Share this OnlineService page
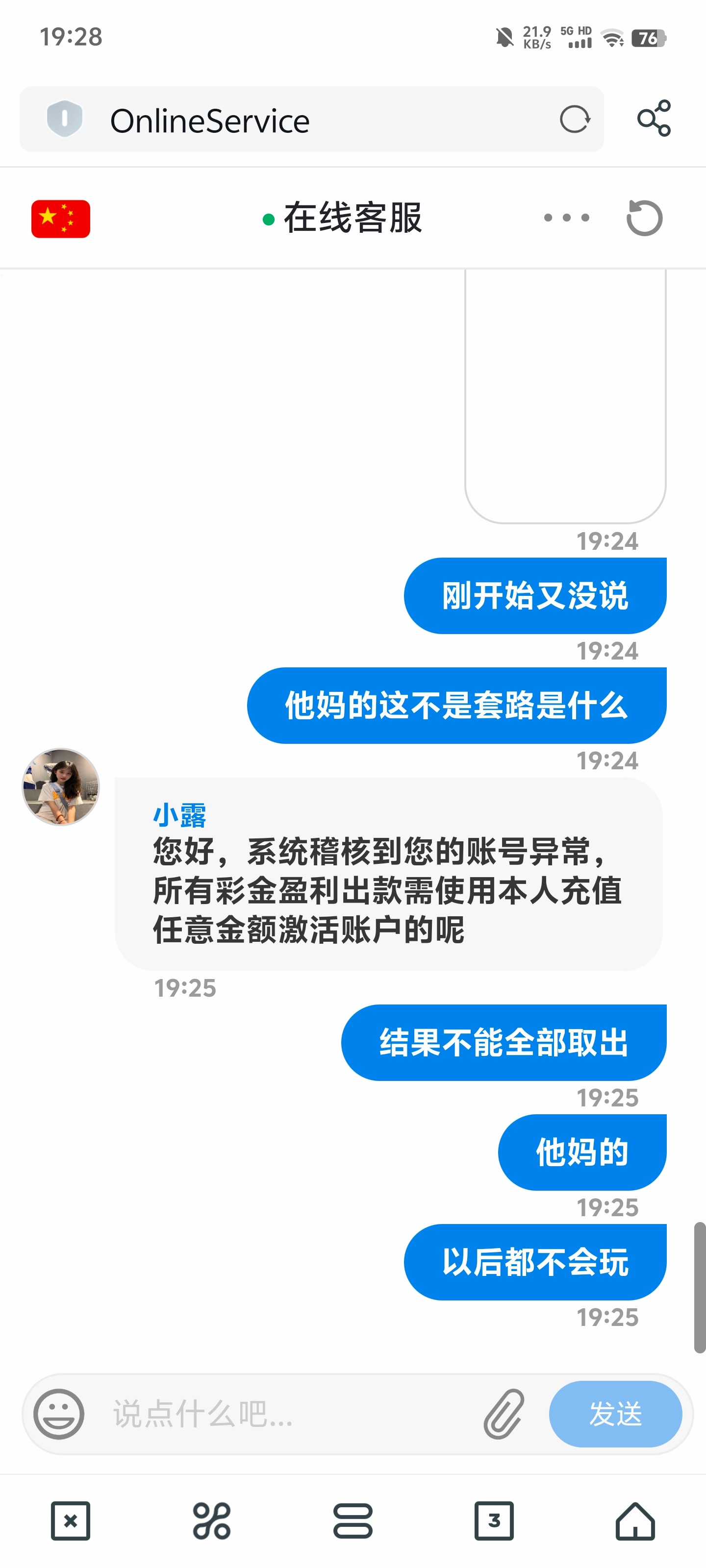This screenshot has width=706, height=1568. (654, 119)
